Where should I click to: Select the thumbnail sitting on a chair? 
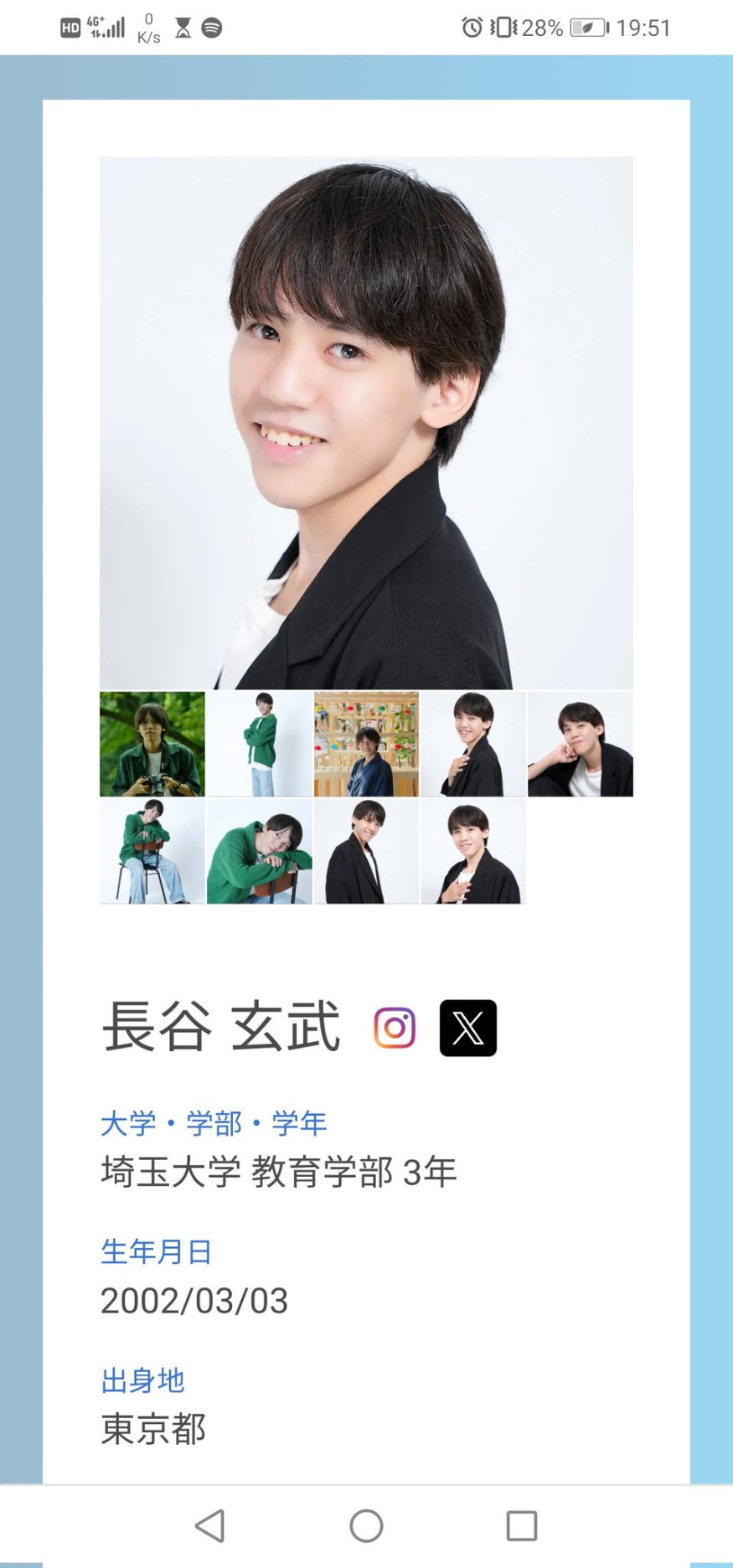(152, 851)
